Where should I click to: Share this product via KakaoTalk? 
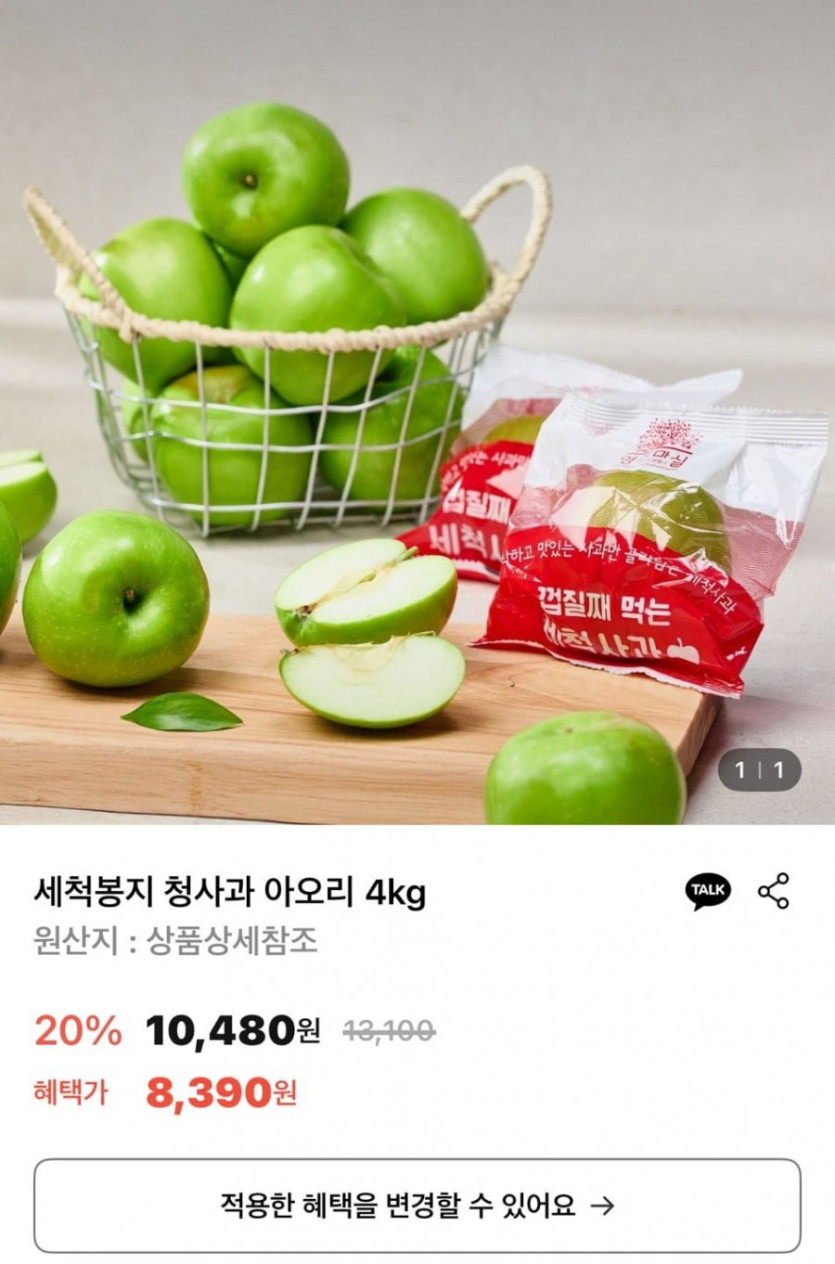coord(707,891)
